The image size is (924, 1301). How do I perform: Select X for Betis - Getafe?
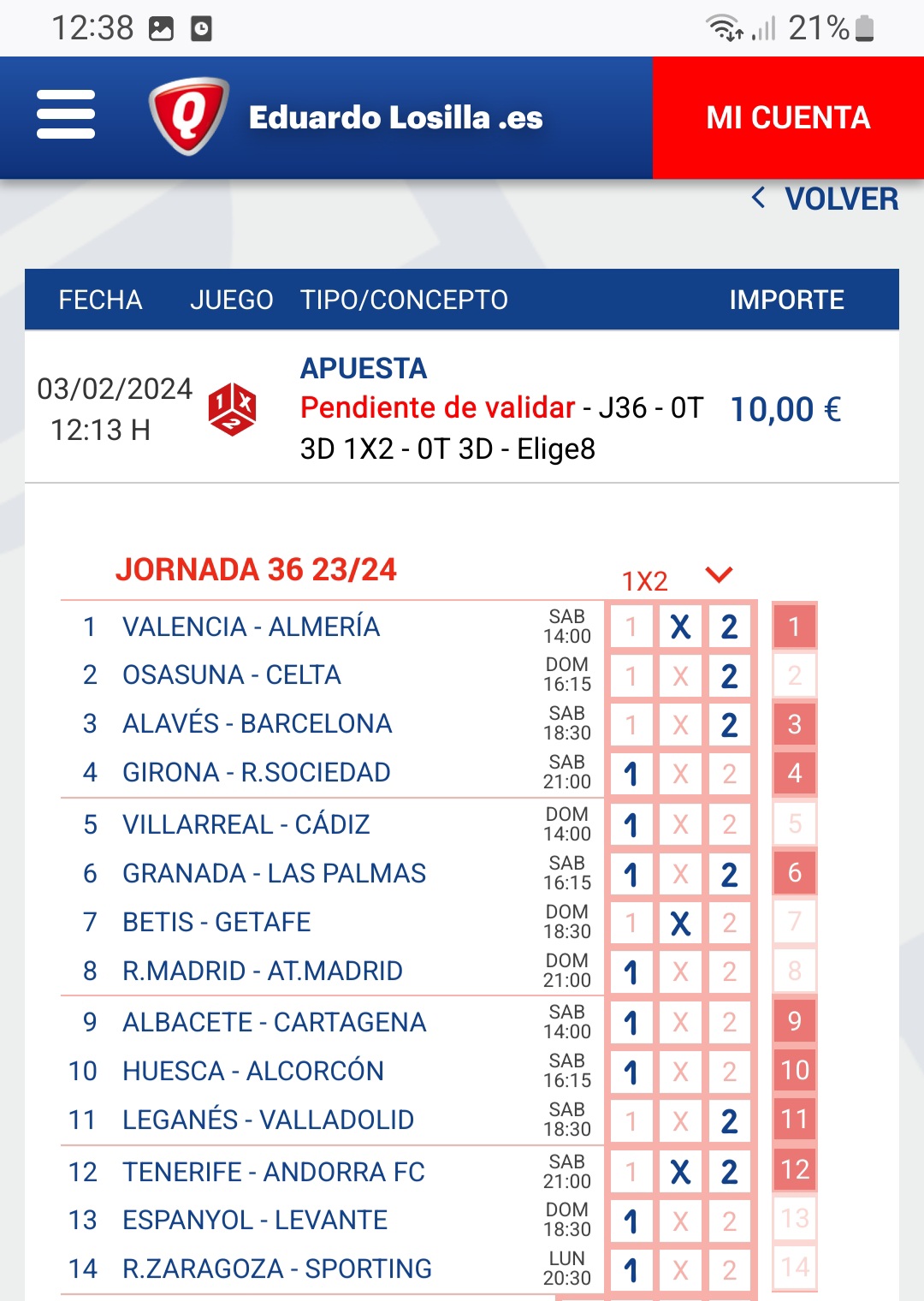pos(680,924)
